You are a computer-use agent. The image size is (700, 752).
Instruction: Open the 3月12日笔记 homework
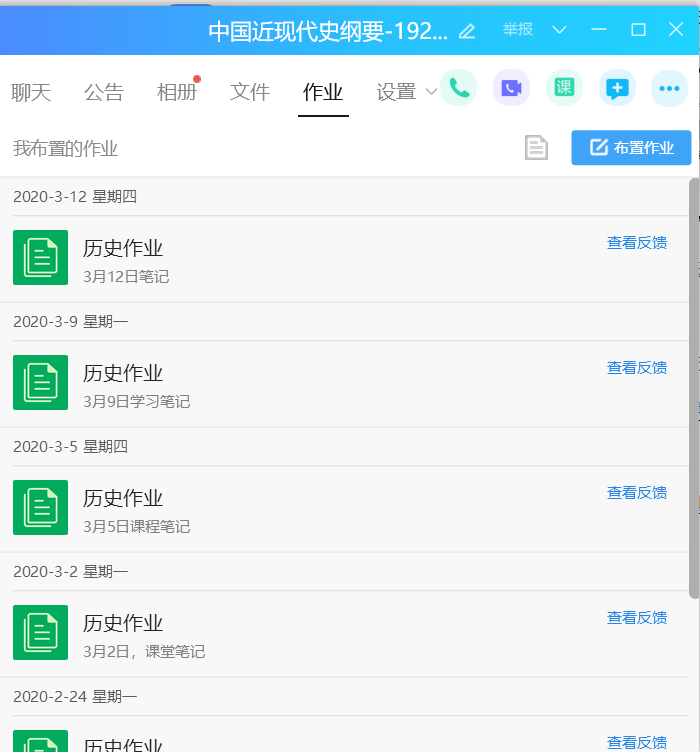[x=123, y=258]
